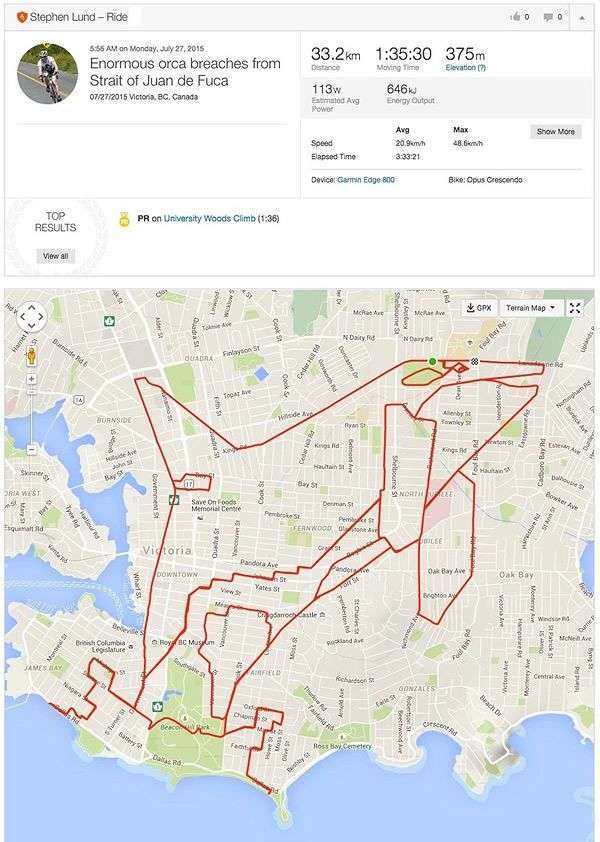Zoom in on the map

pyautogui.click(x=32, y=380)
